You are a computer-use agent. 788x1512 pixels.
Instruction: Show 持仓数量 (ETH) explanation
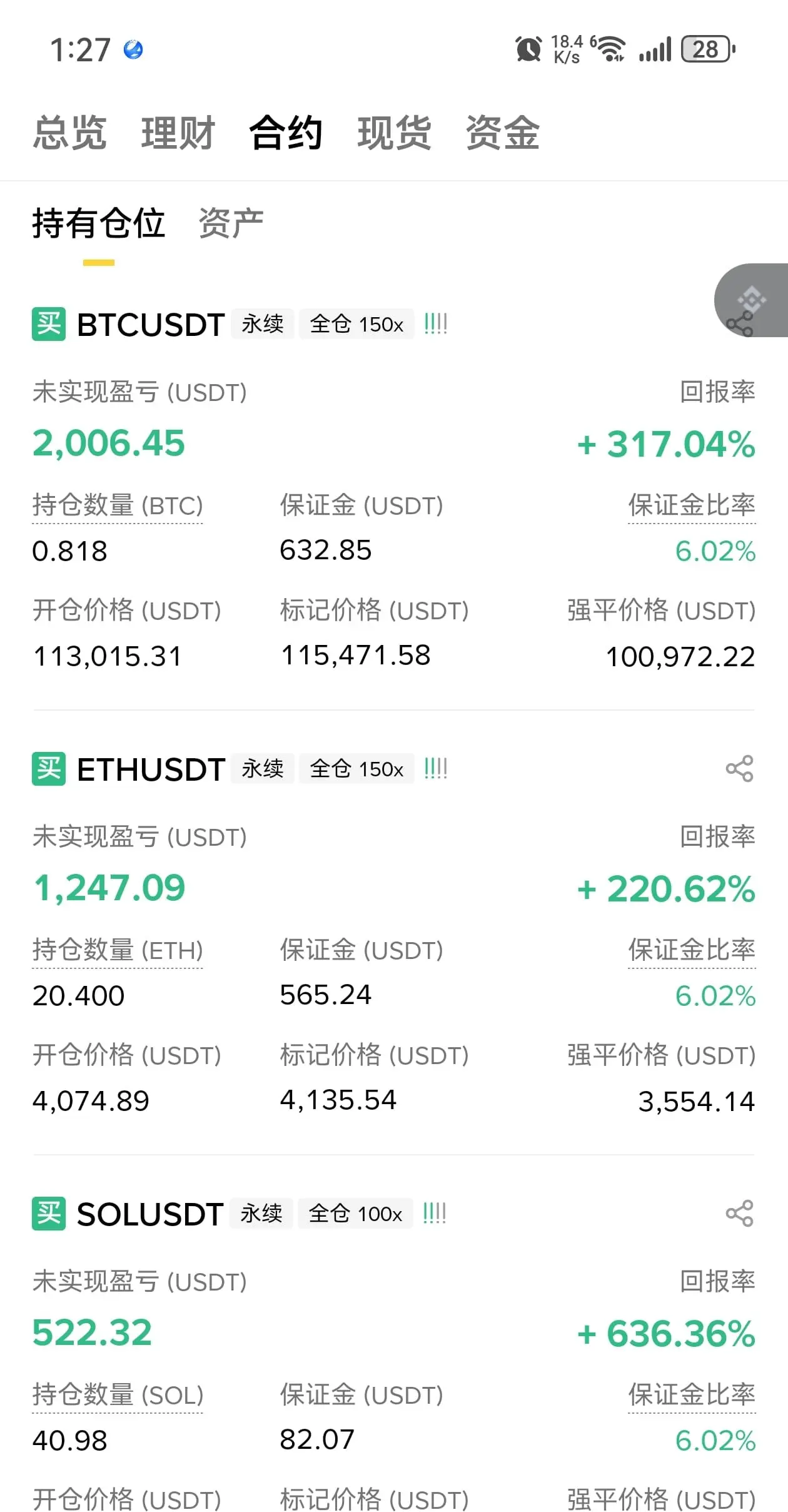pyautogui.click(x=118, y=950)
